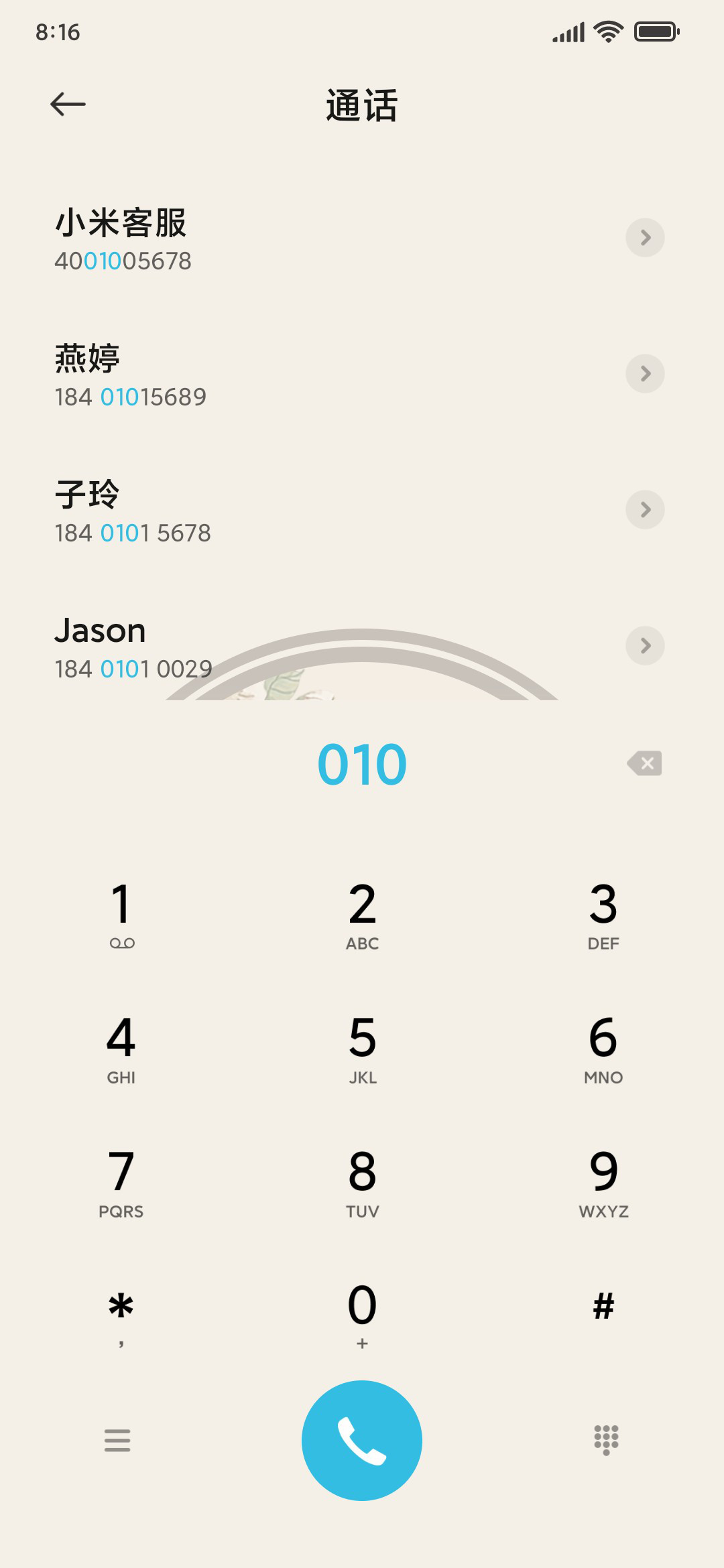Enter digit 2 ABC

[362, 915]
